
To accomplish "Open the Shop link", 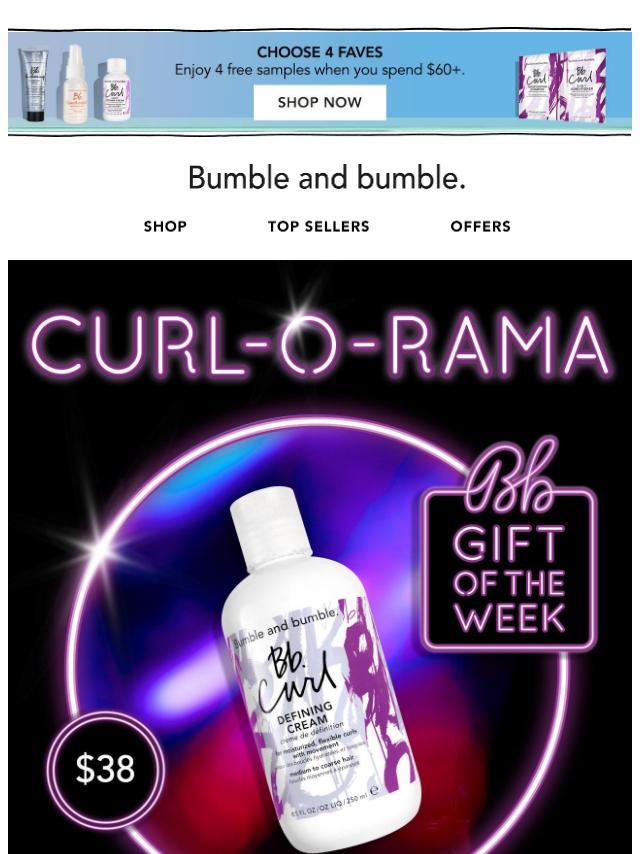I will [165, 227].
